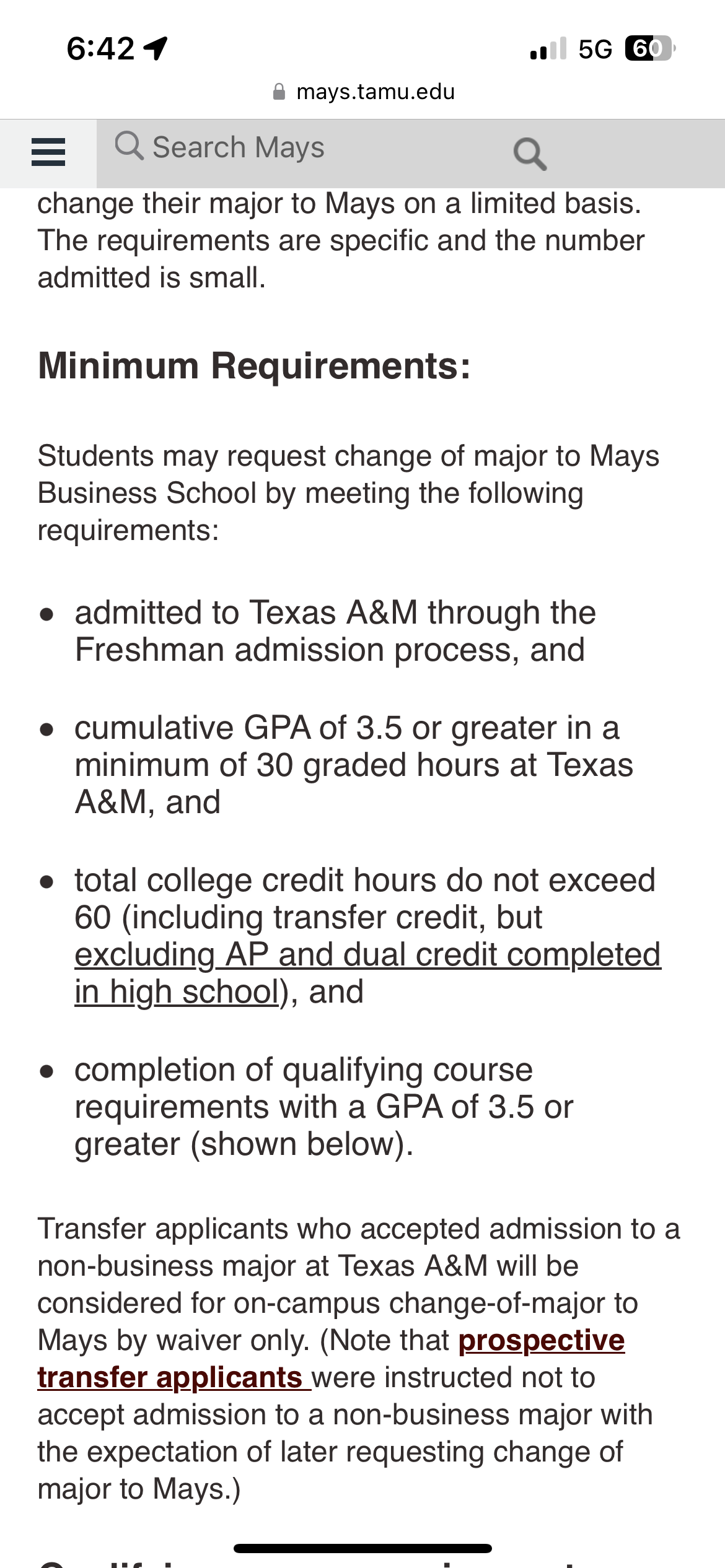Screen dimensions: 725x1568
Task: Tap the mays.tamu.edu address bar
Action: click(x=363, y=92)
